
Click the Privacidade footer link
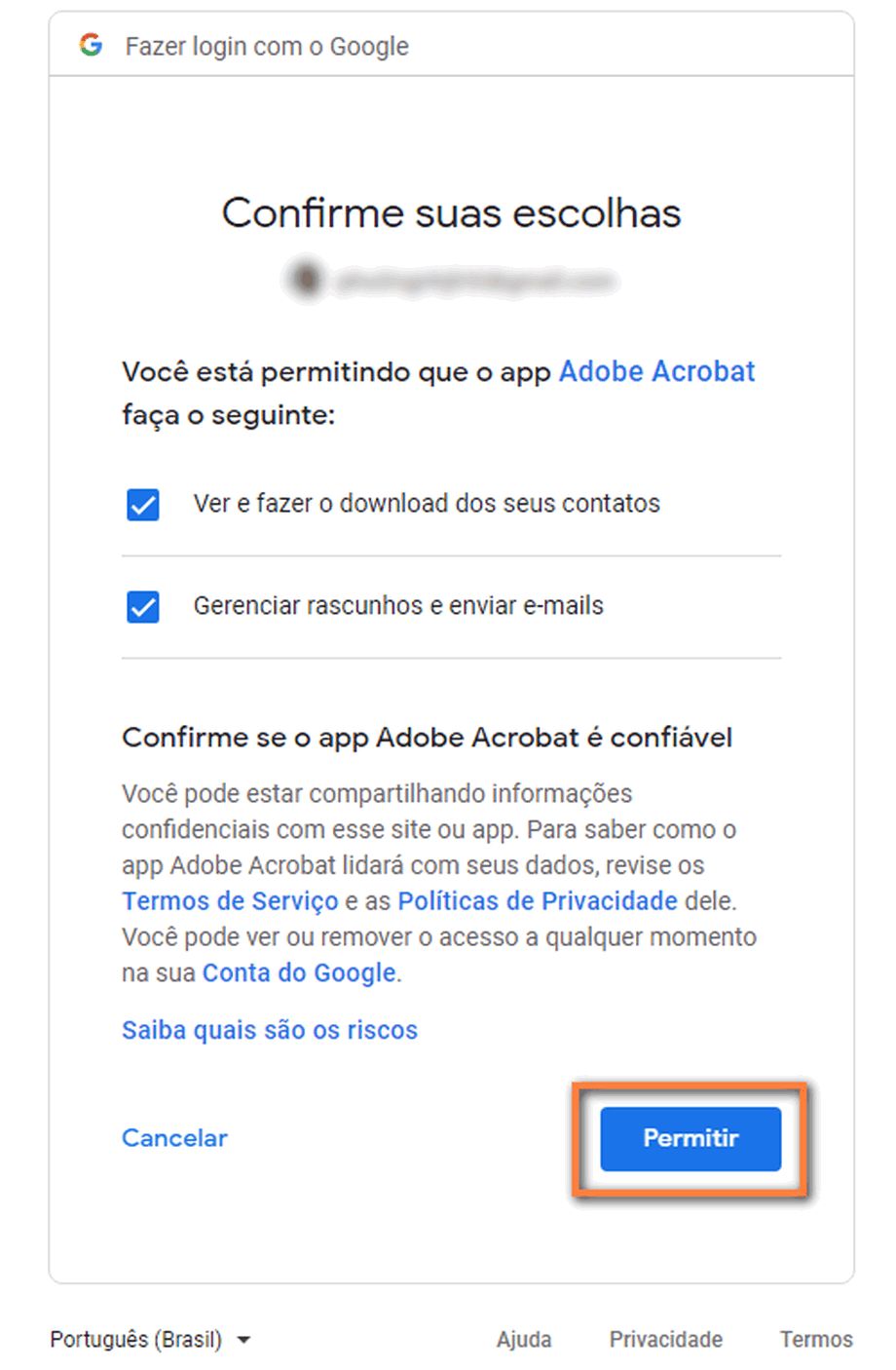click(x=664, y=1340)
